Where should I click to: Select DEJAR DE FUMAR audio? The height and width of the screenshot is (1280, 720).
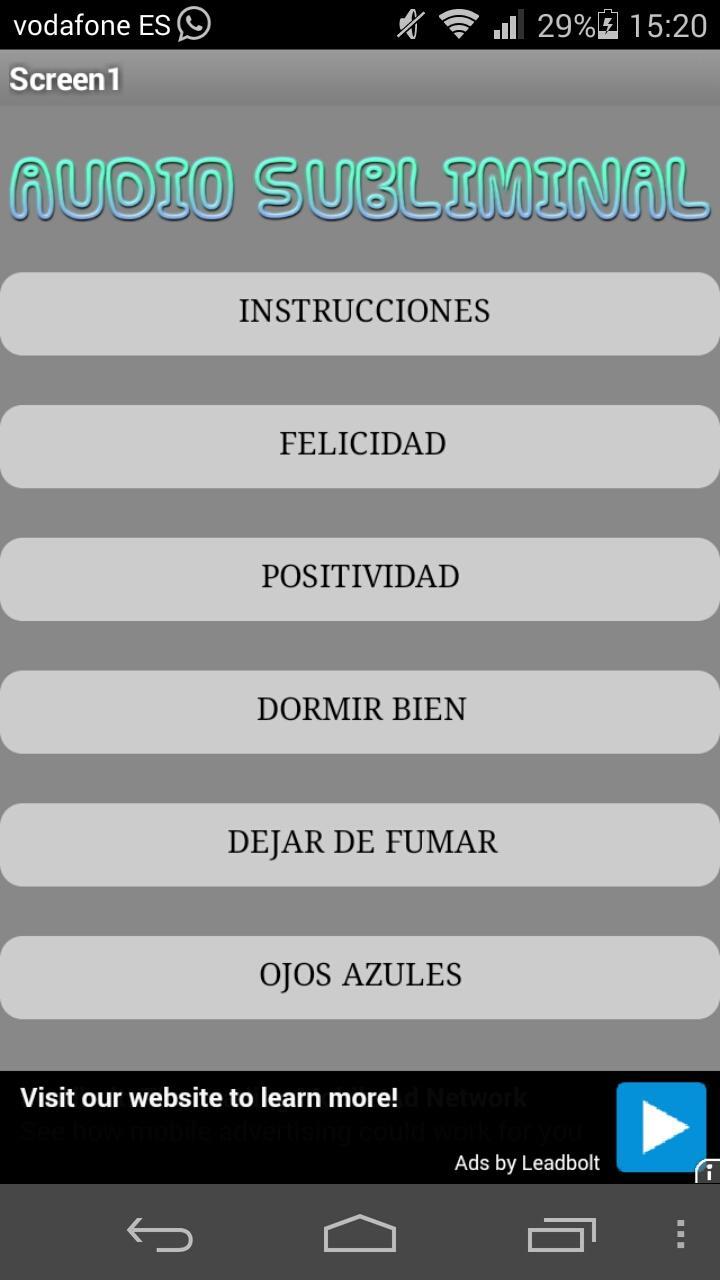pyautogui.click(x=360, y=844)
